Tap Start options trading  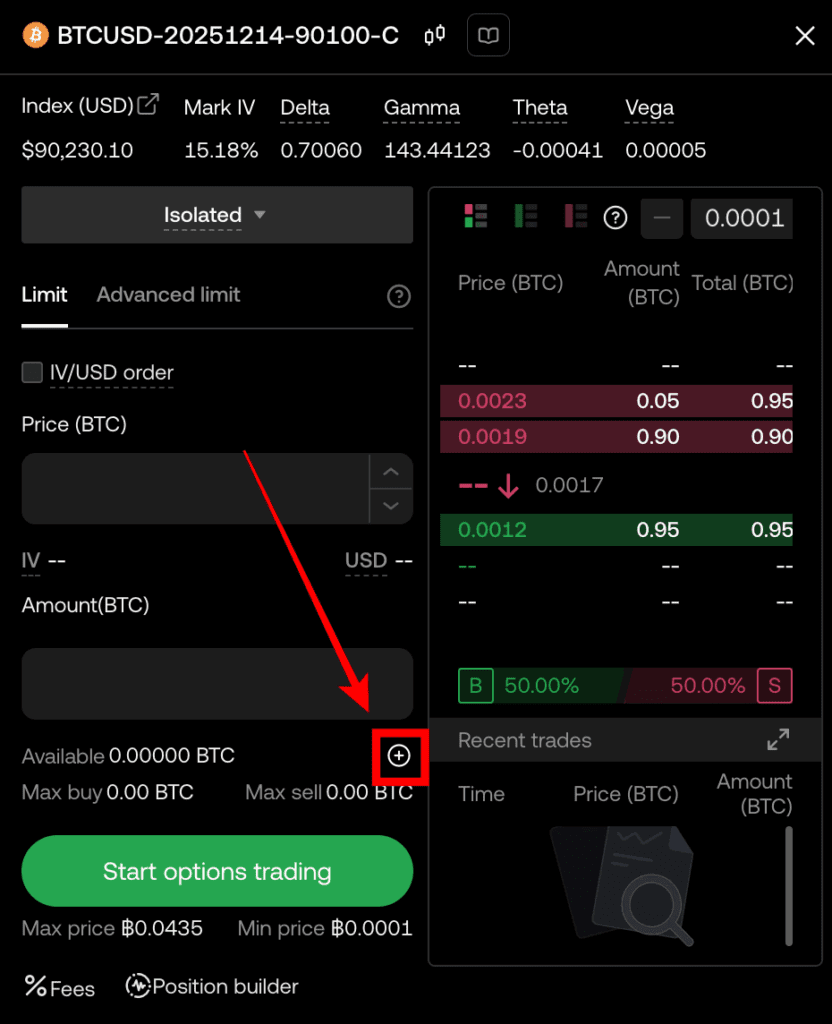click(x=216, y=871)
